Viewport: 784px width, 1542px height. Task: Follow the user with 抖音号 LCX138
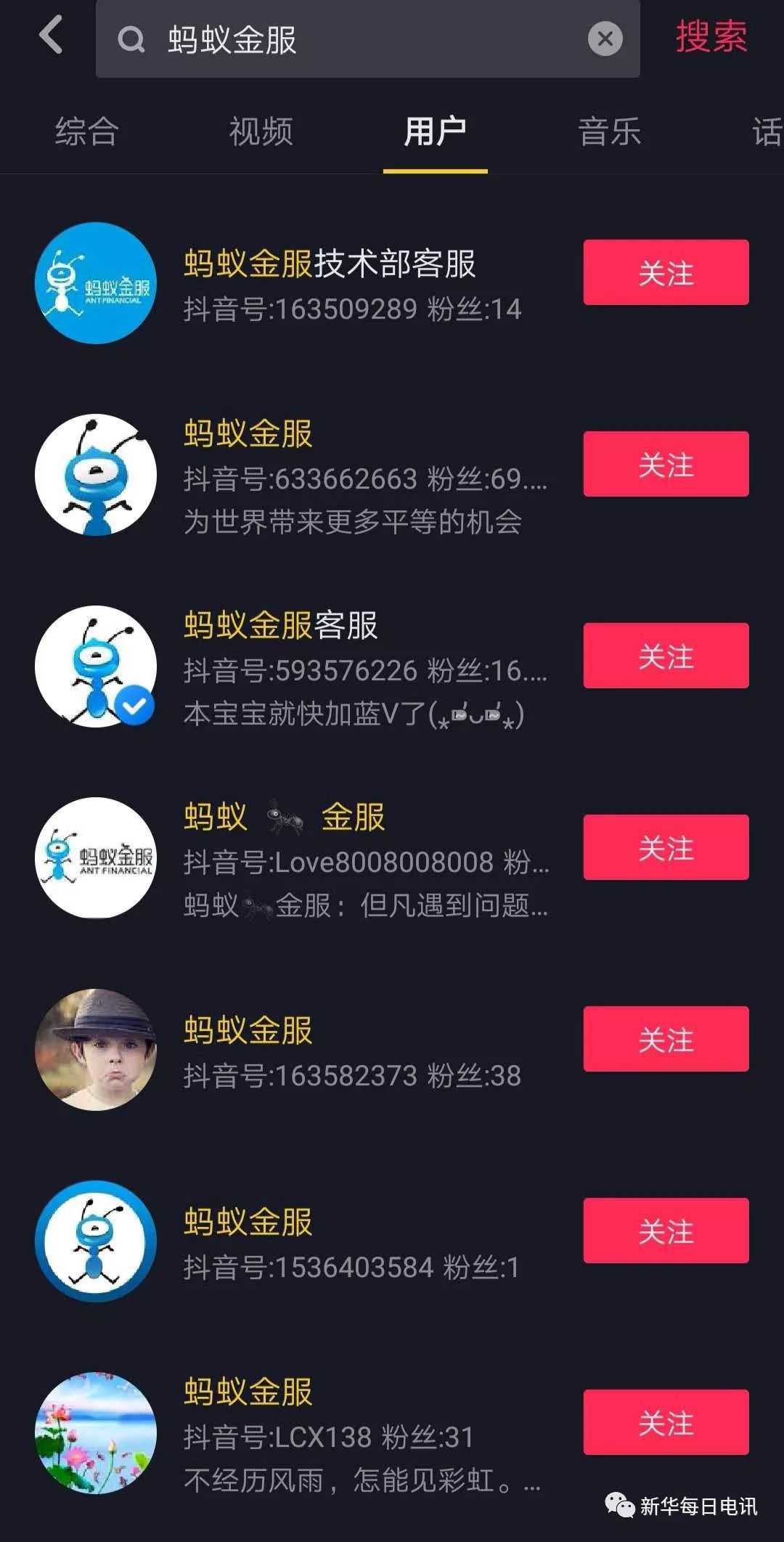coord(666,1423)
